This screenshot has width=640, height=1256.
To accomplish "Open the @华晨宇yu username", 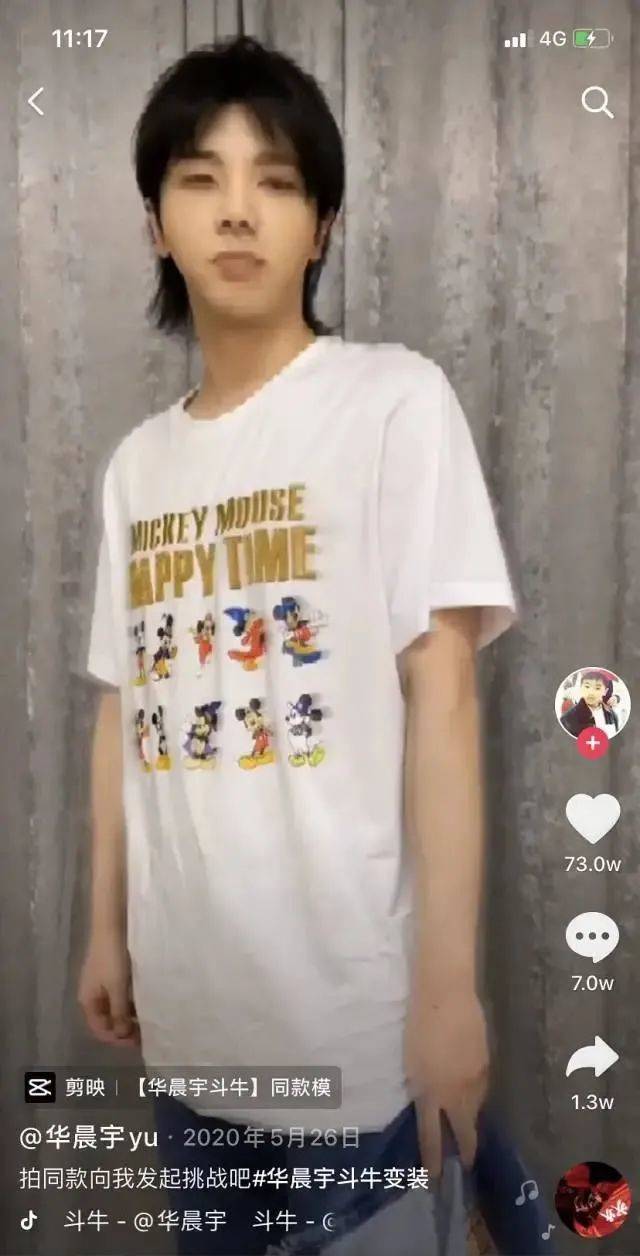I will click(x=86, y=1137).
